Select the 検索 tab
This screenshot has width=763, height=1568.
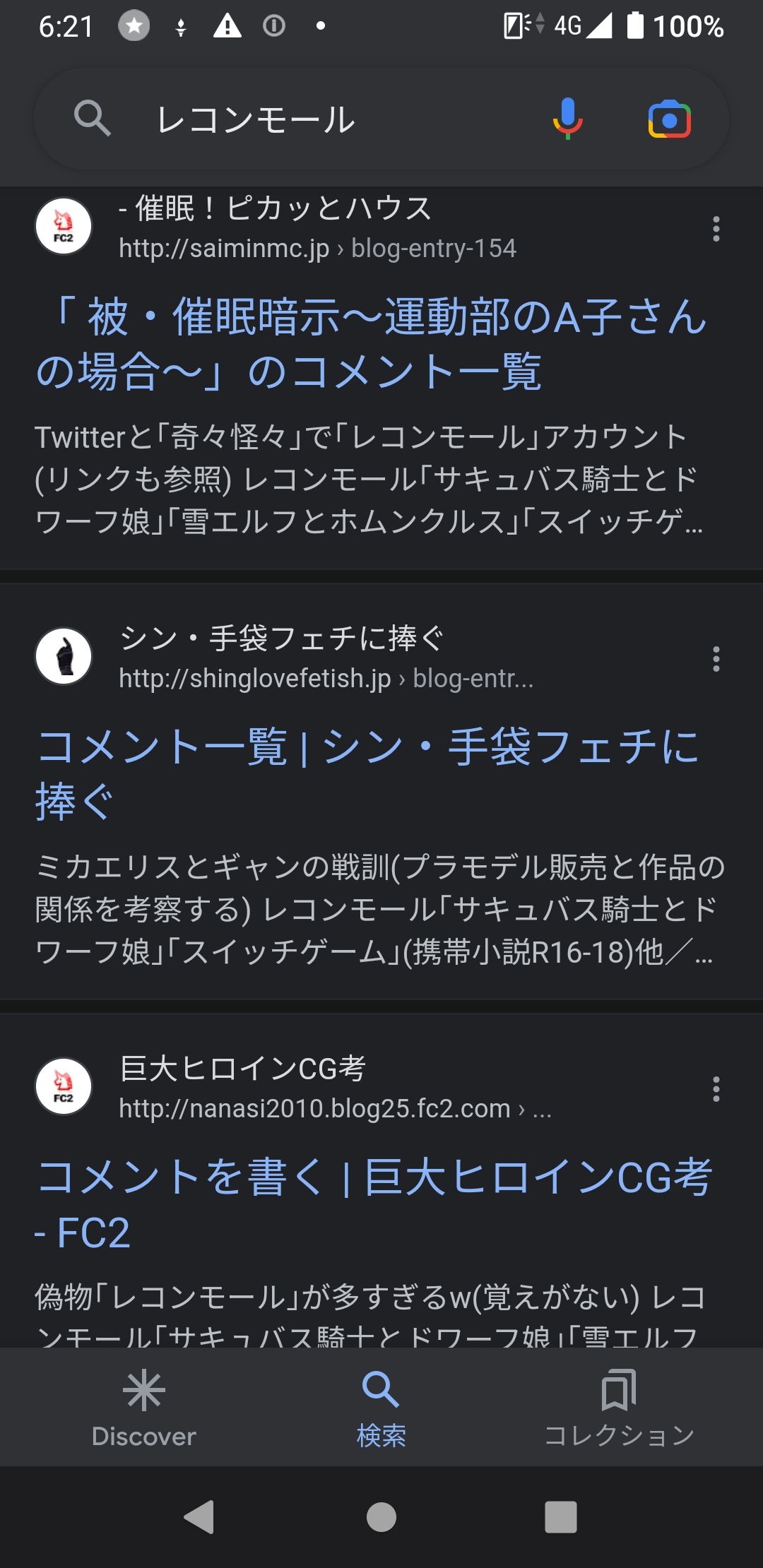coord(381,1407)
